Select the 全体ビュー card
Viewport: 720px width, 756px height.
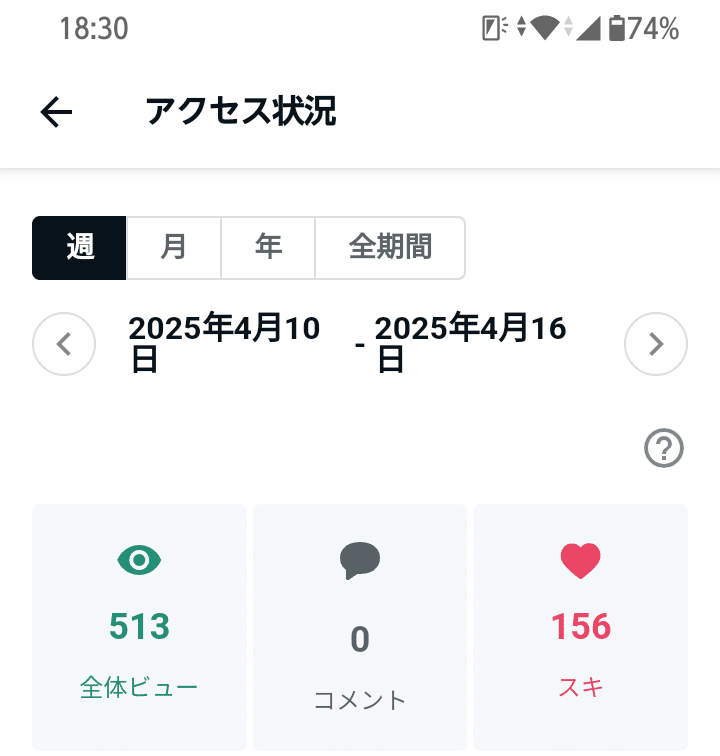139,626
